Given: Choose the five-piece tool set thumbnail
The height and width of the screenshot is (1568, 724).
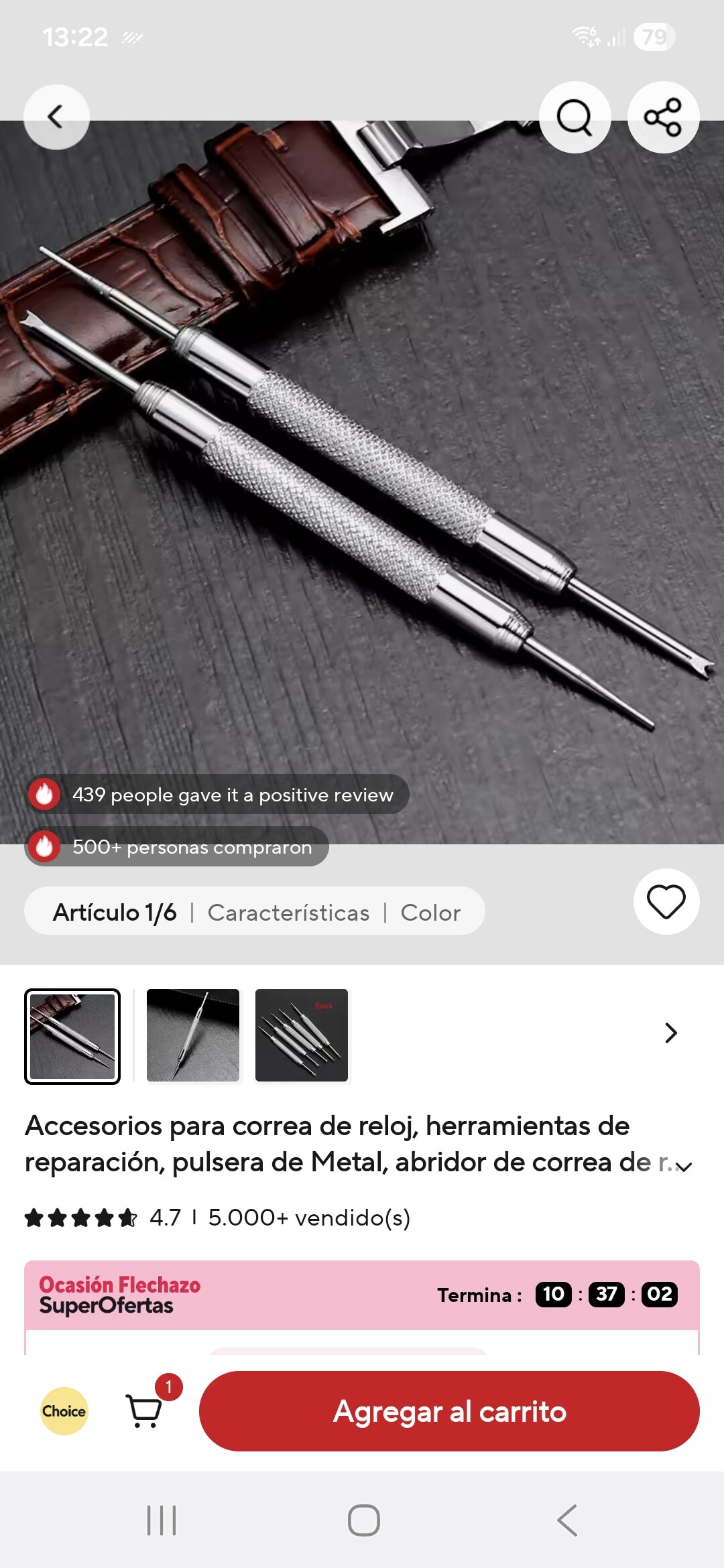Looking at the screenshot, I should (302, 1035).
